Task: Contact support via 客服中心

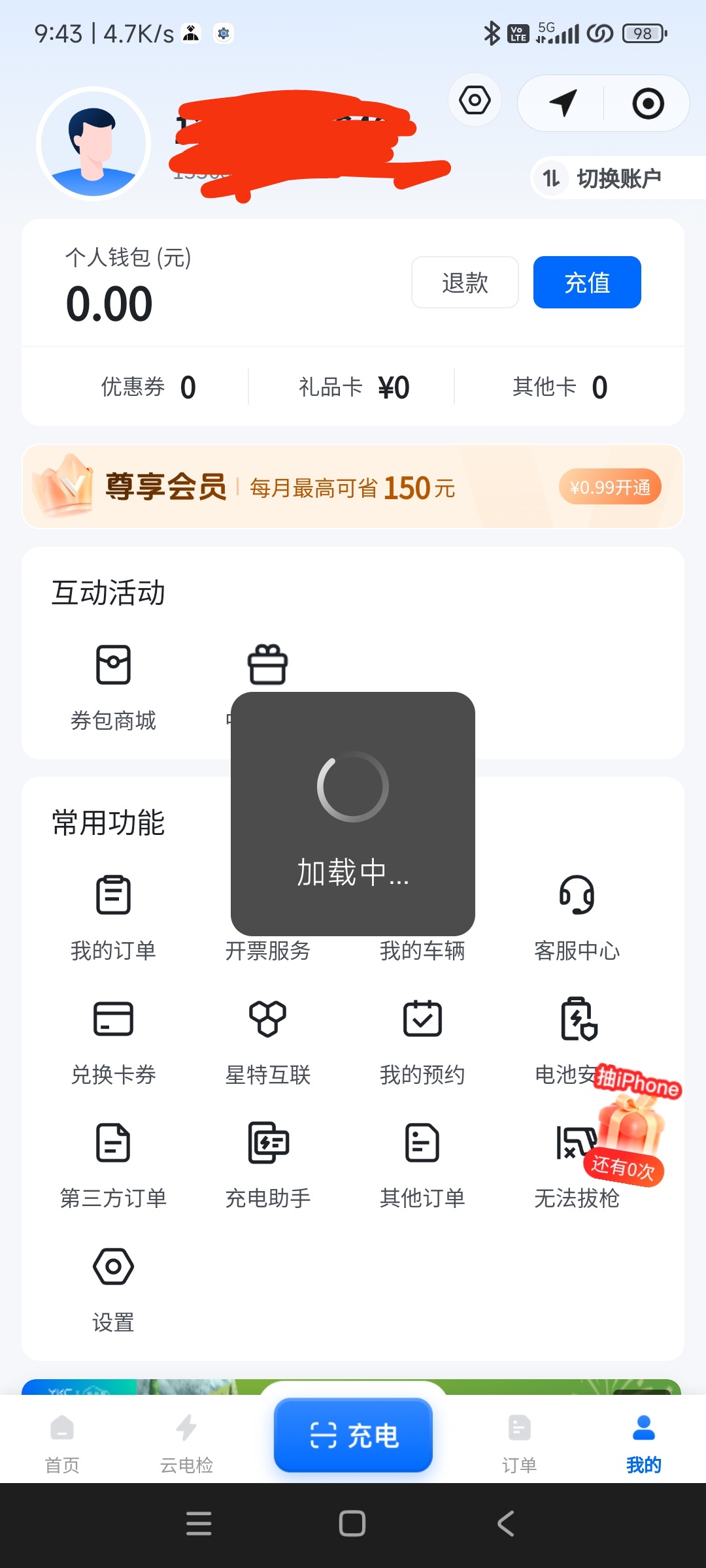Action: 577,915
